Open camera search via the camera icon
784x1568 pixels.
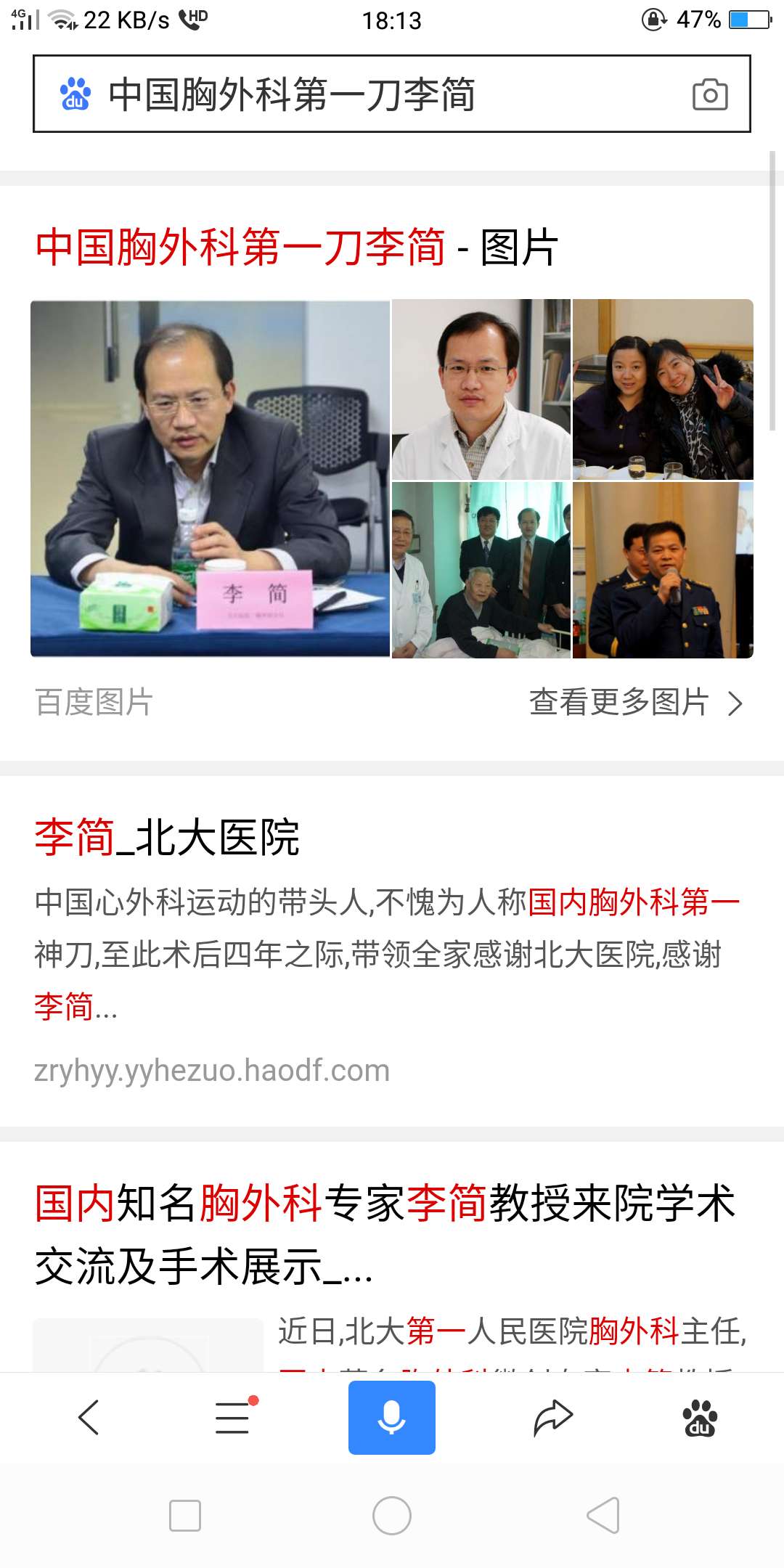[x=709, y=95]
